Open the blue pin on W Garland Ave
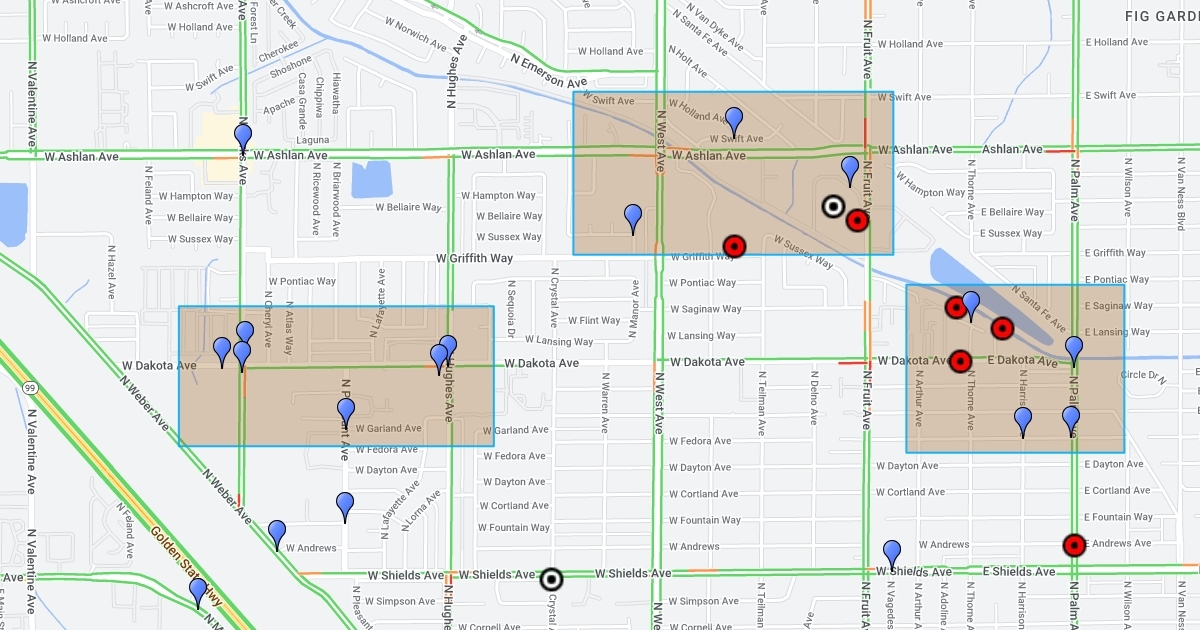This screenshot has height=630, width=1200. point(346,411)
